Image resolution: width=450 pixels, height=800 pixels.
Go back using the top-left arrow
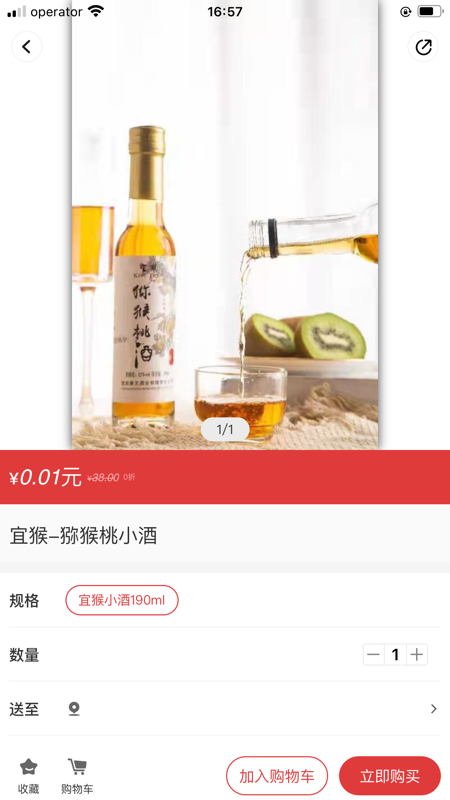coord(27,47)
